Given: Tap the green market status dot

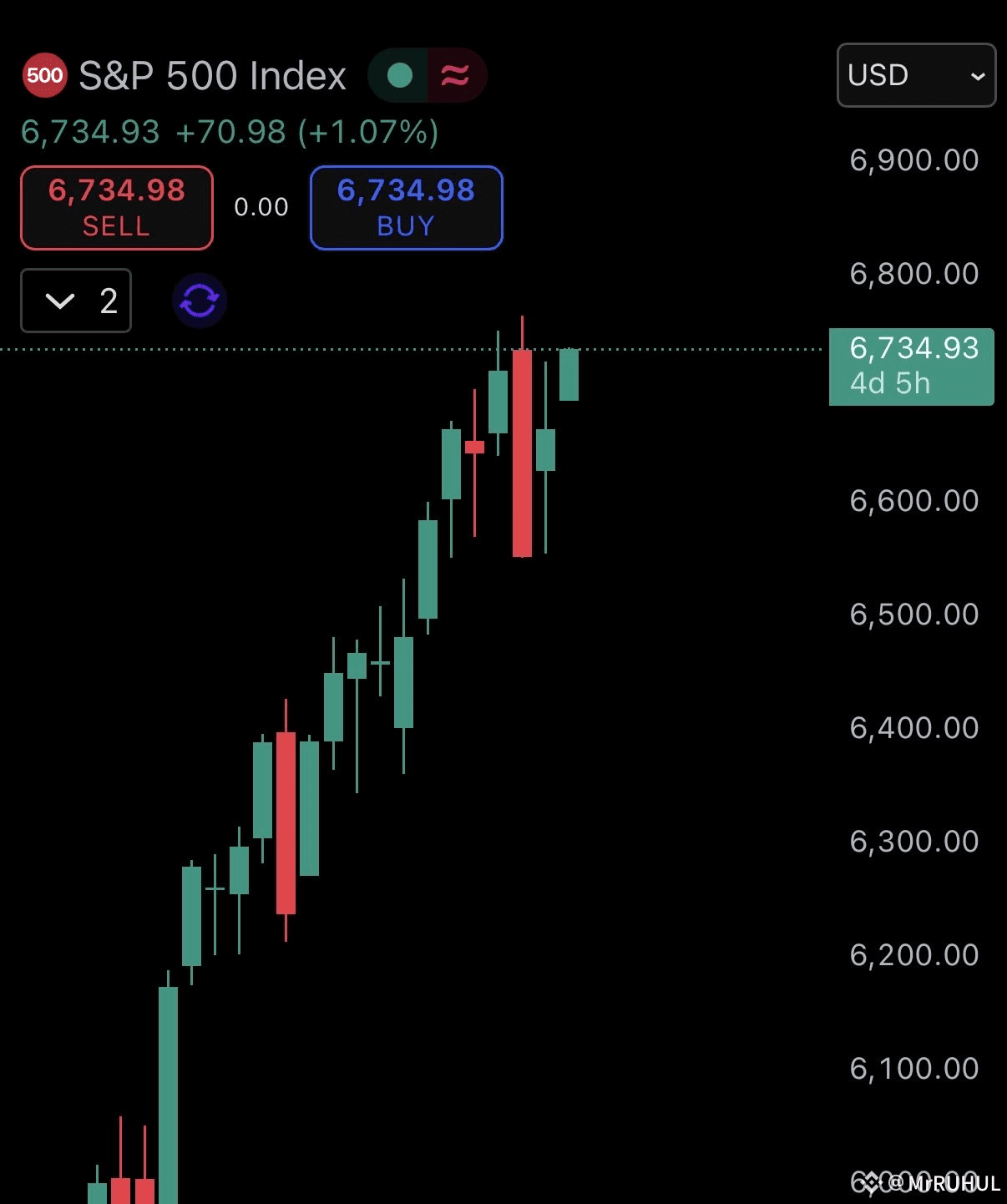Looking at the screenshot, I should click(x=400, y=76).
